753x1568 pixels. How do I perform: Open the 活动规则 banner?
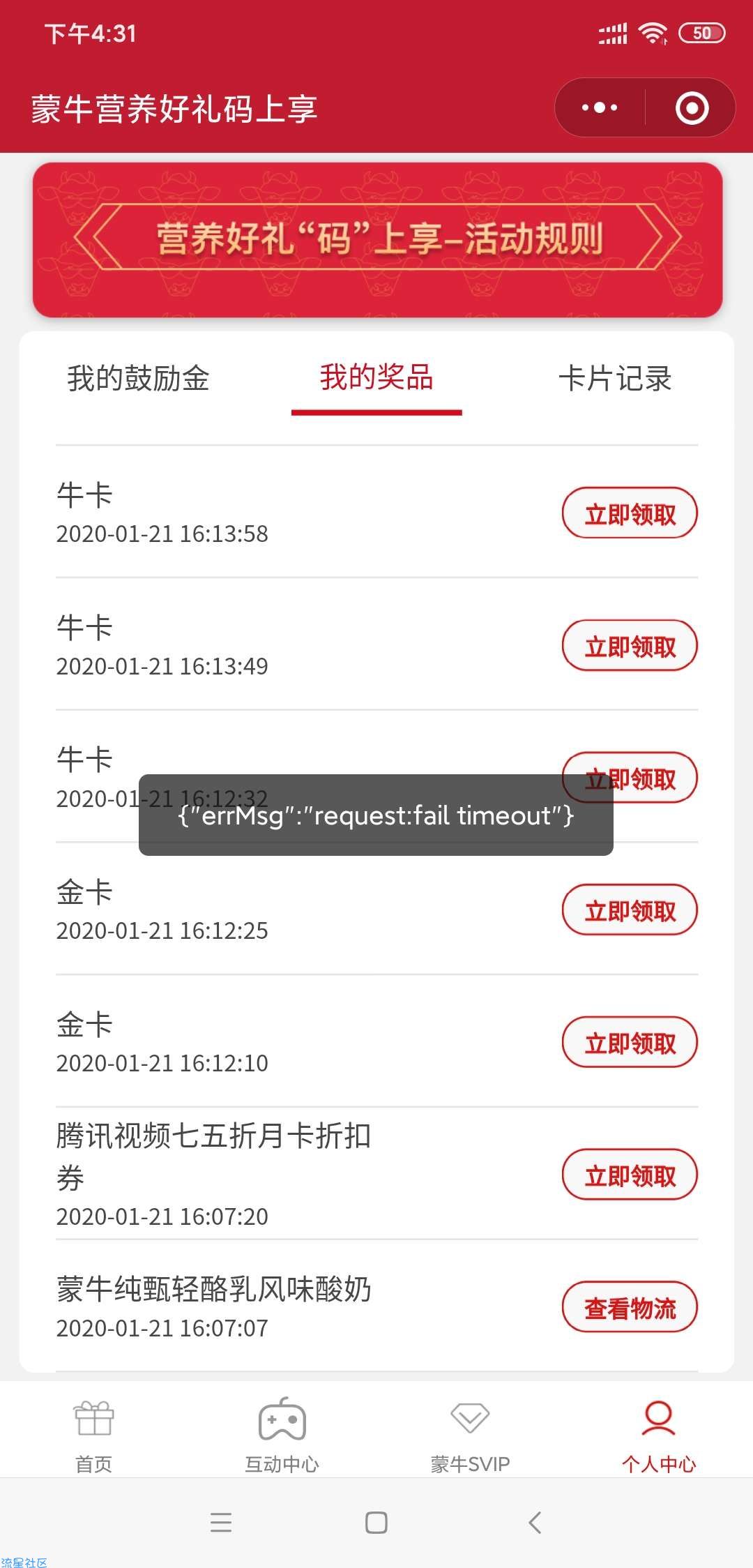pyautogui.click(x=377, y=239)
